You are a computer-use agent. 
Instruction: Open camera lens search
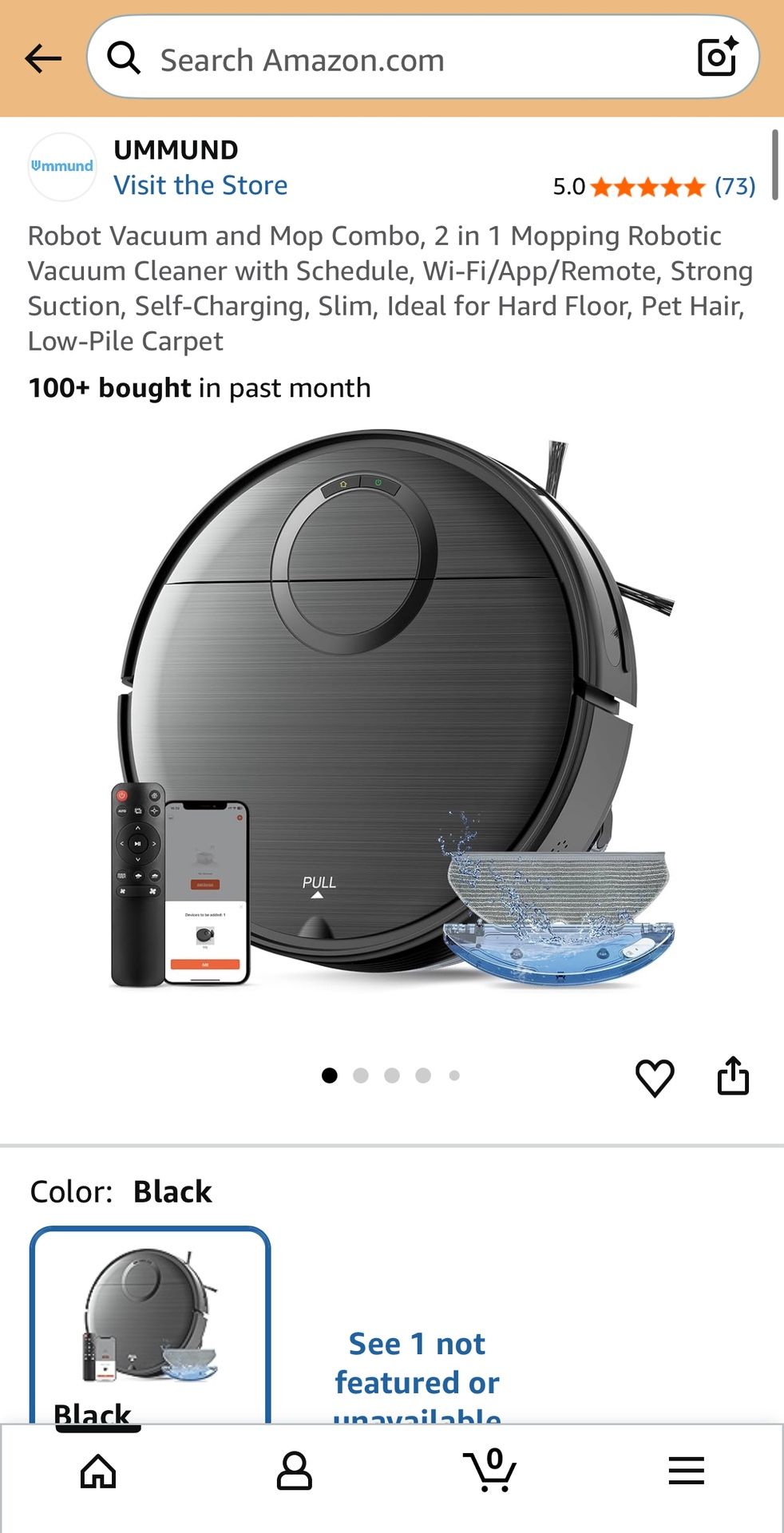click(716, 57)
